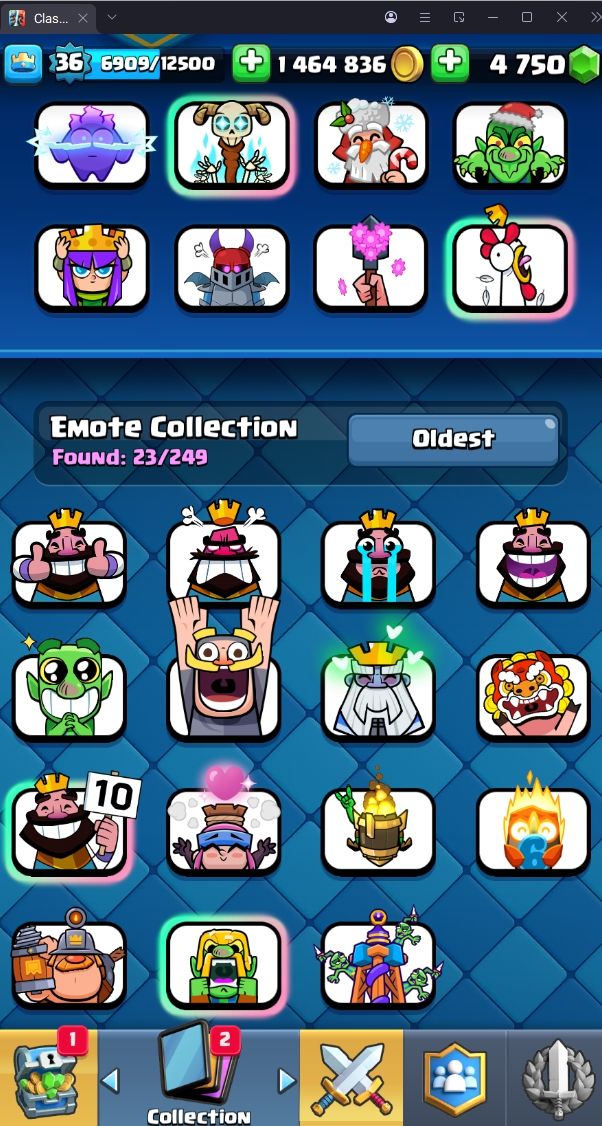Image resolution: width=602 pixels, height=1126 pixels.
Task: Select the Goblin Drill tower emote
Action: click(x=378, y=963)
